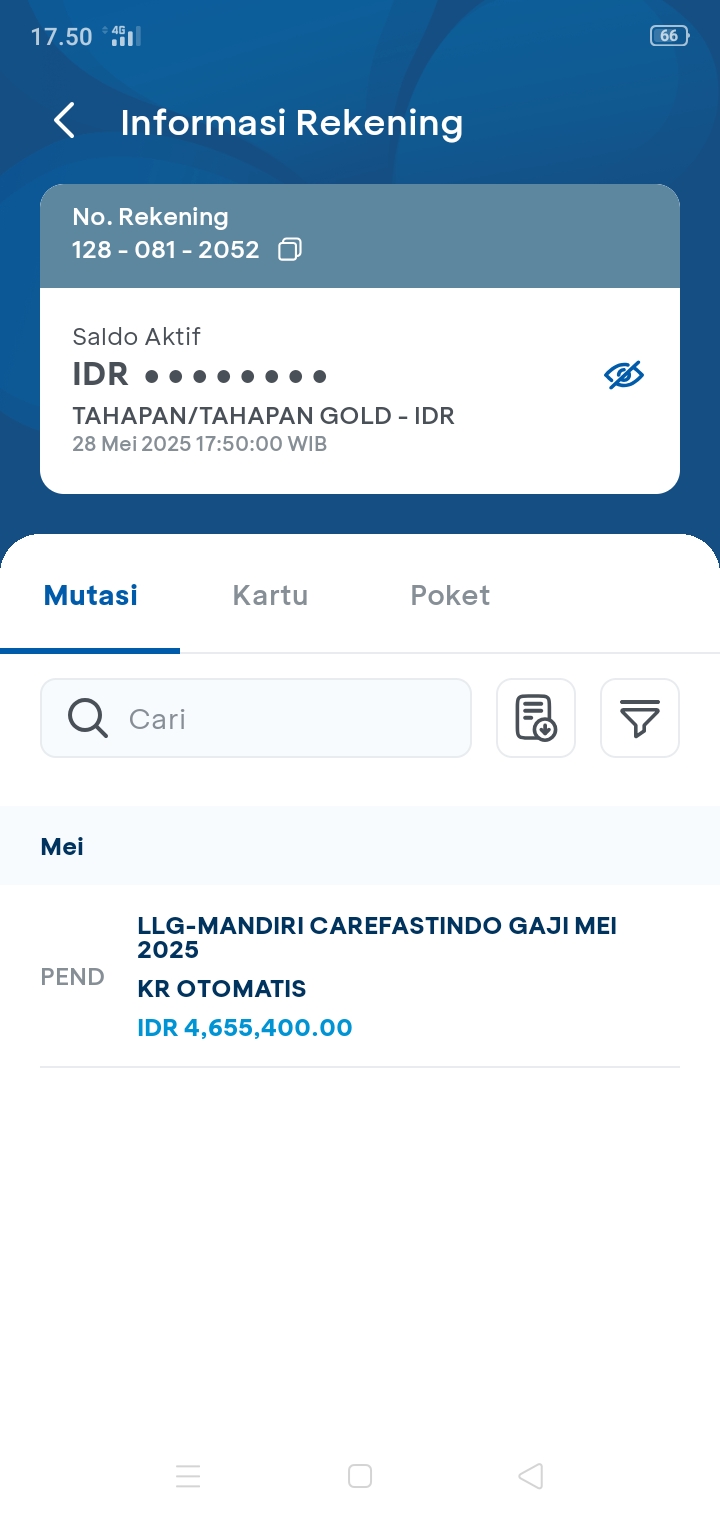Go back from Informasi Rekening
The image size is (720, 1520).
(64, 121)
